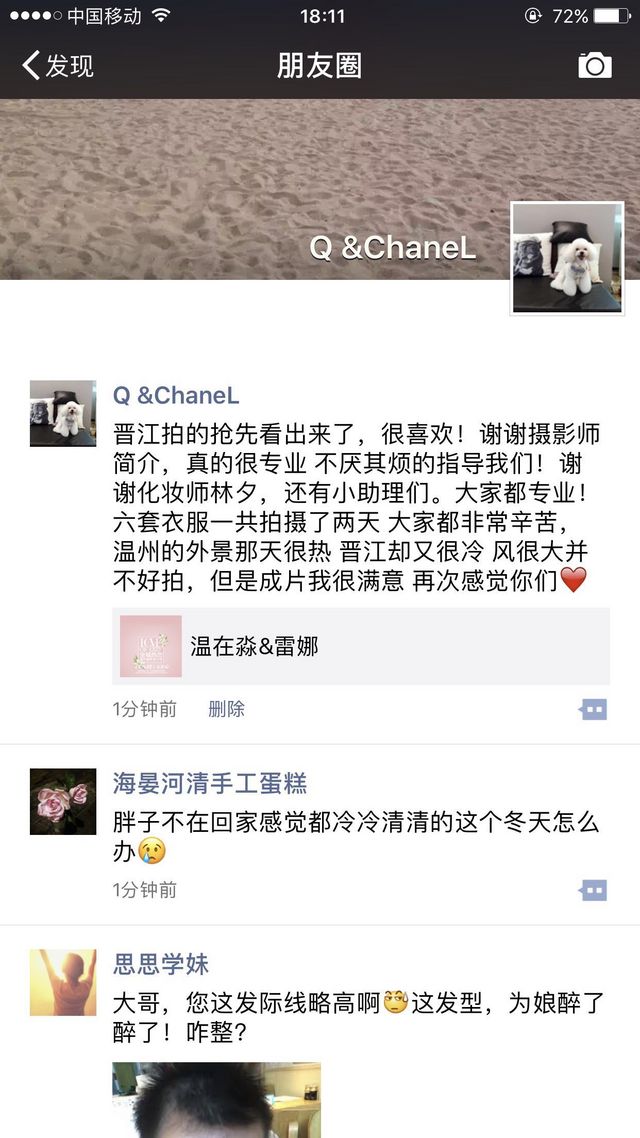The height and width of the screenshot is (1138, 640).
Task: Go back to 发现
Action: (58, 66)
